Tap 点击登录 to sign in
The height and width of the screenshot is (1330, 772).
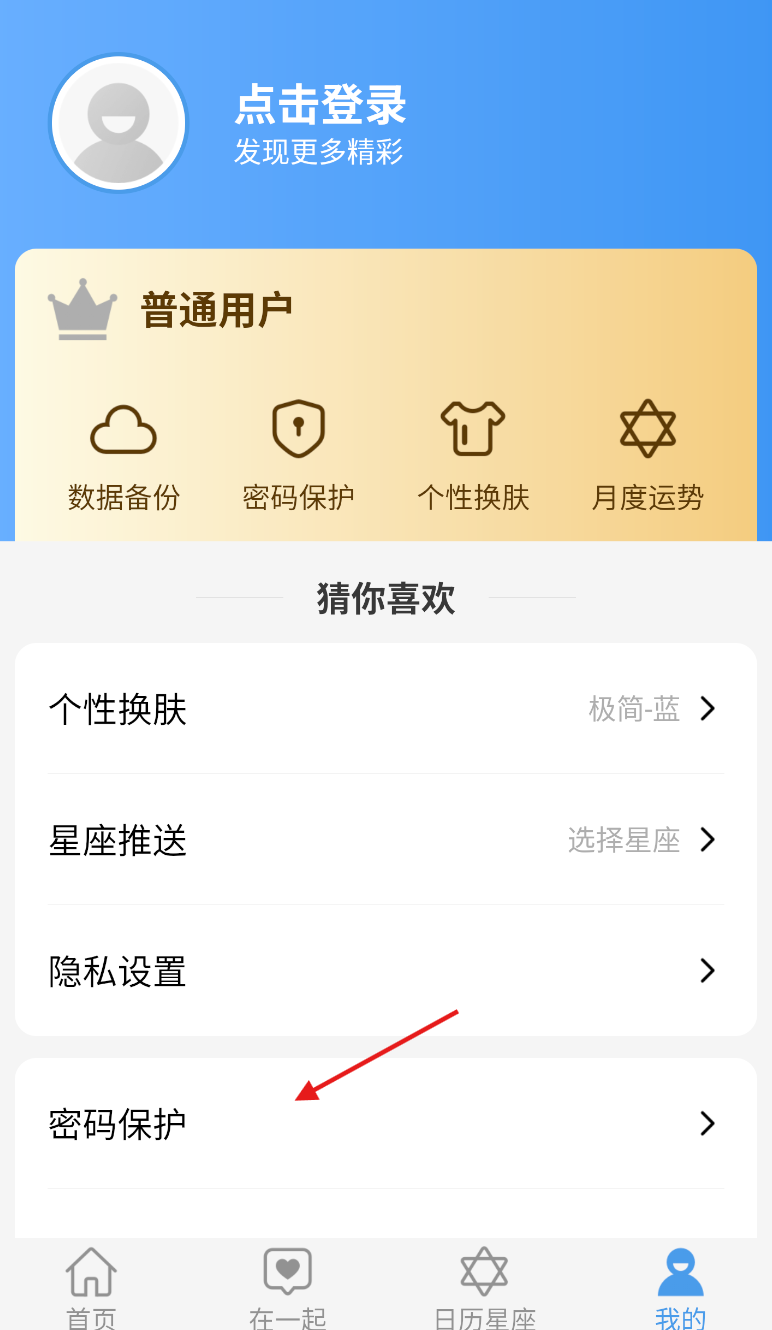[320, 105]
